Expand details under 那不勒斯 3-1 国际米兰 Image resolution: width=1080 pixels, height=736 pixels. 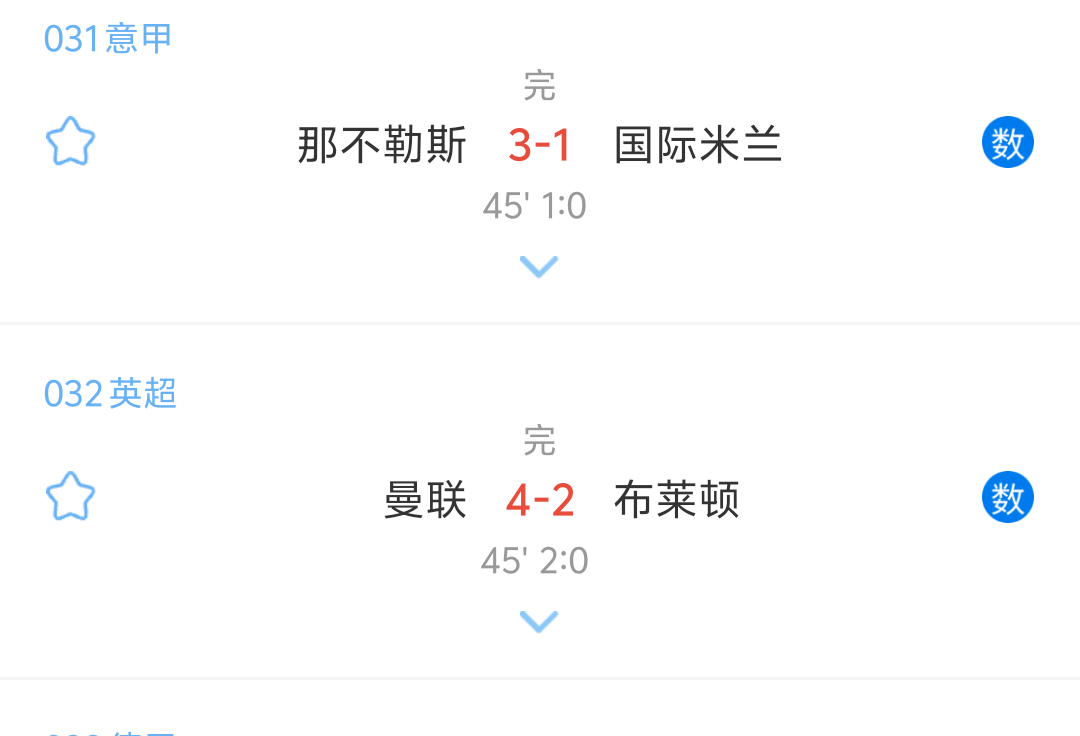click(x=539, y=266)
